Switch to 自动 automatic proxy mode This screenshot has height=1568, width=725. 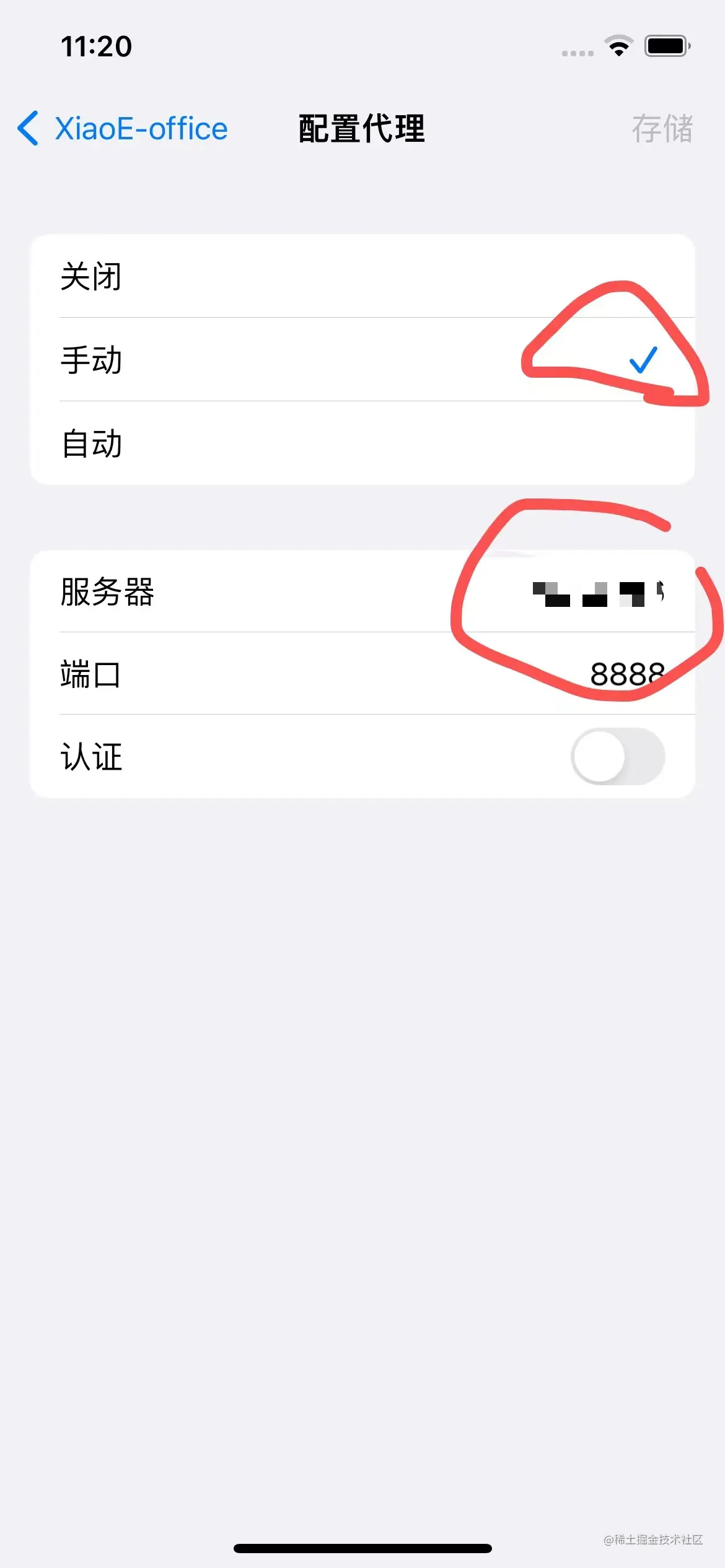click(x=362, y=443)
